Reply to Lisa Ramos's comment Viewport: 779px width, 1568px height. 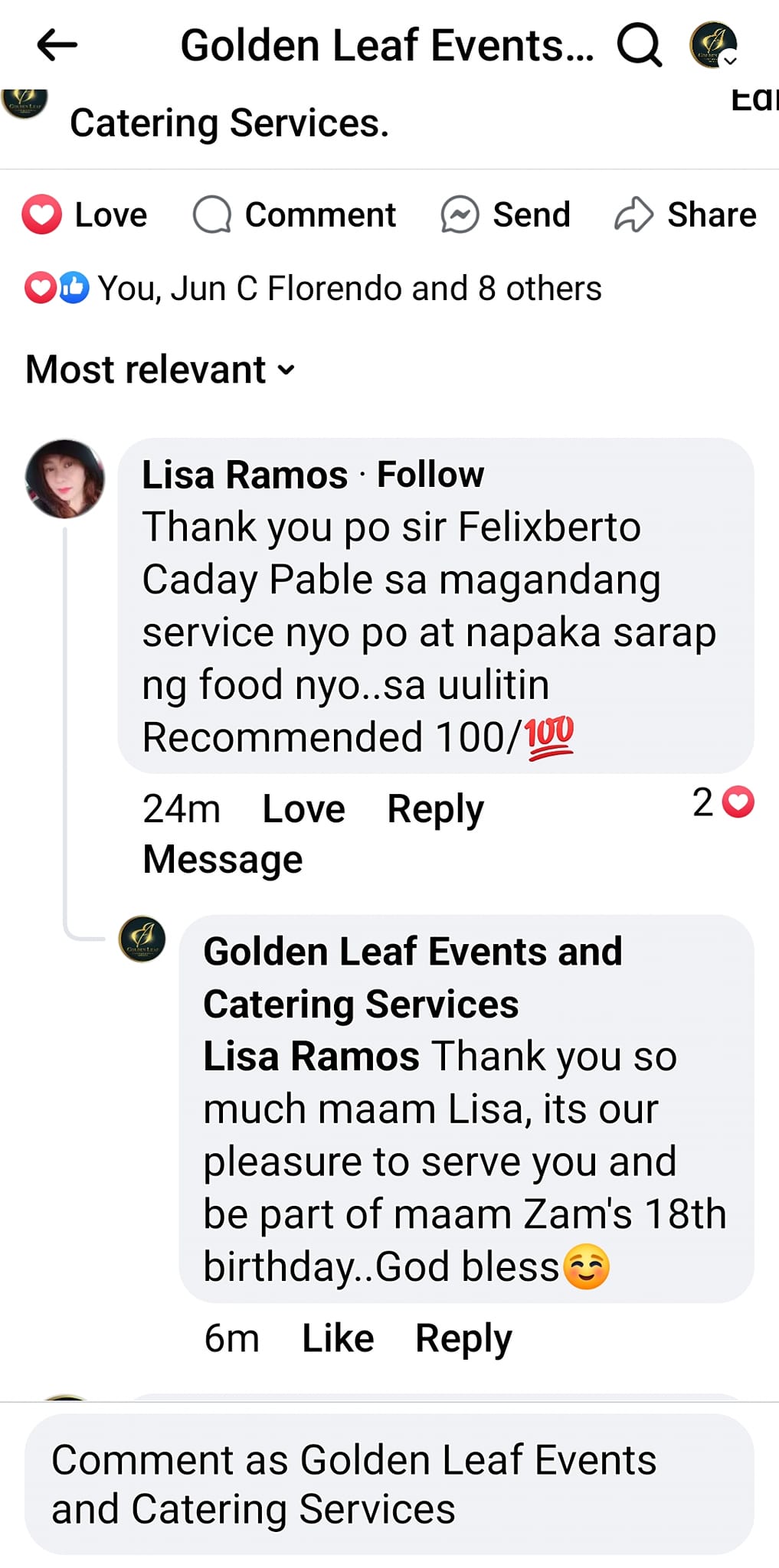[434, 808]
